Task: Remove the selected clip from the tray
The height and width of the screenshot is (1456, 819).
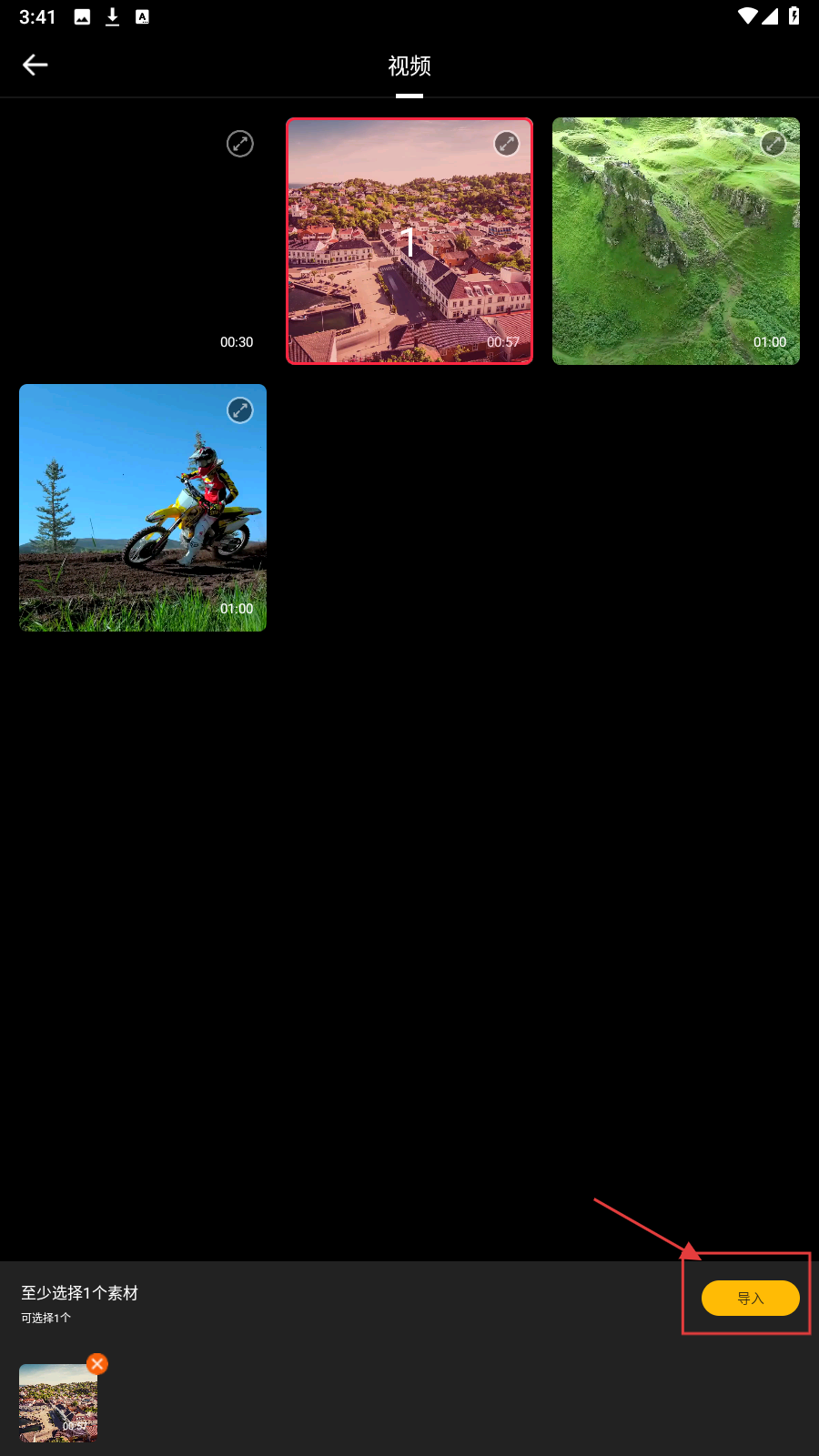Action: (97, 1364)
